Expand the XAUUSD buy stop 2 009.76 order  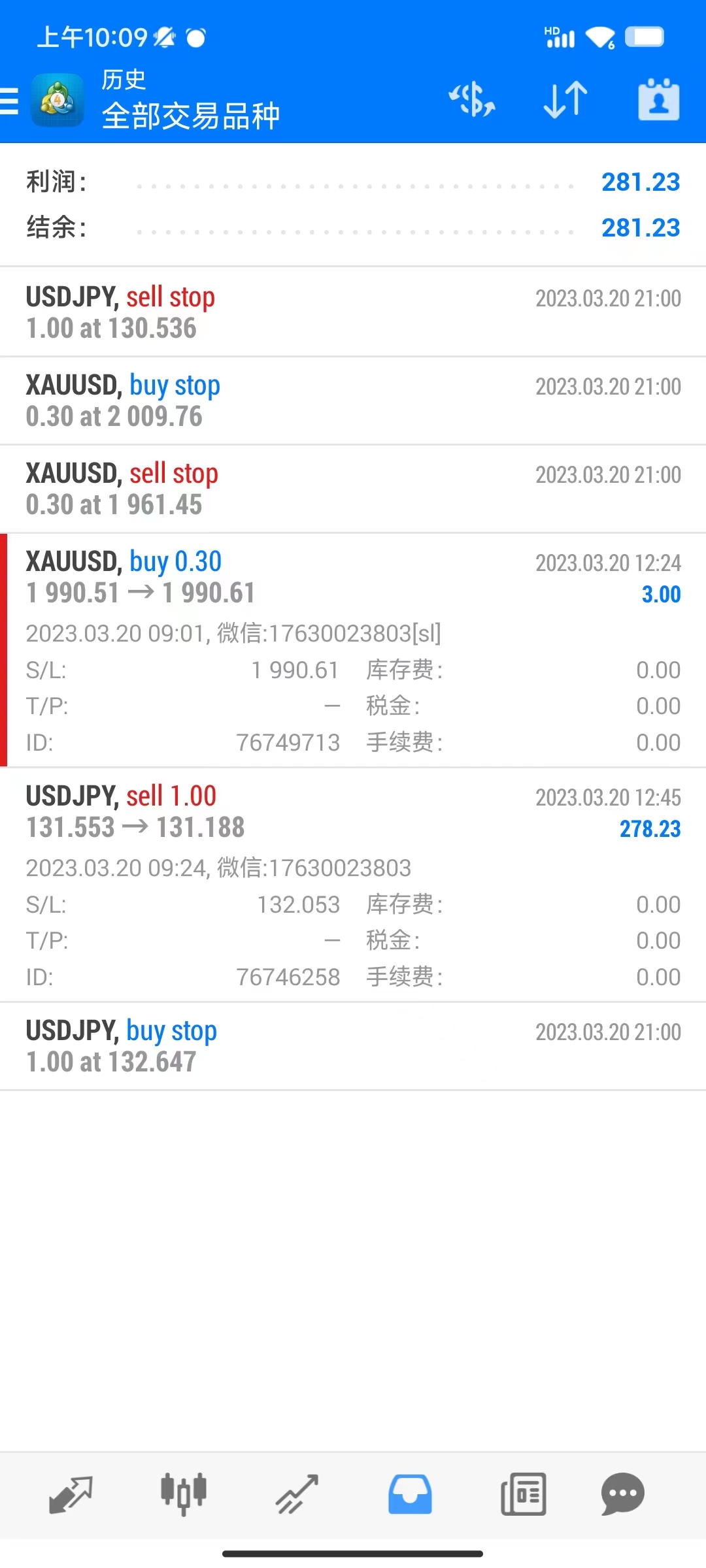353,400
